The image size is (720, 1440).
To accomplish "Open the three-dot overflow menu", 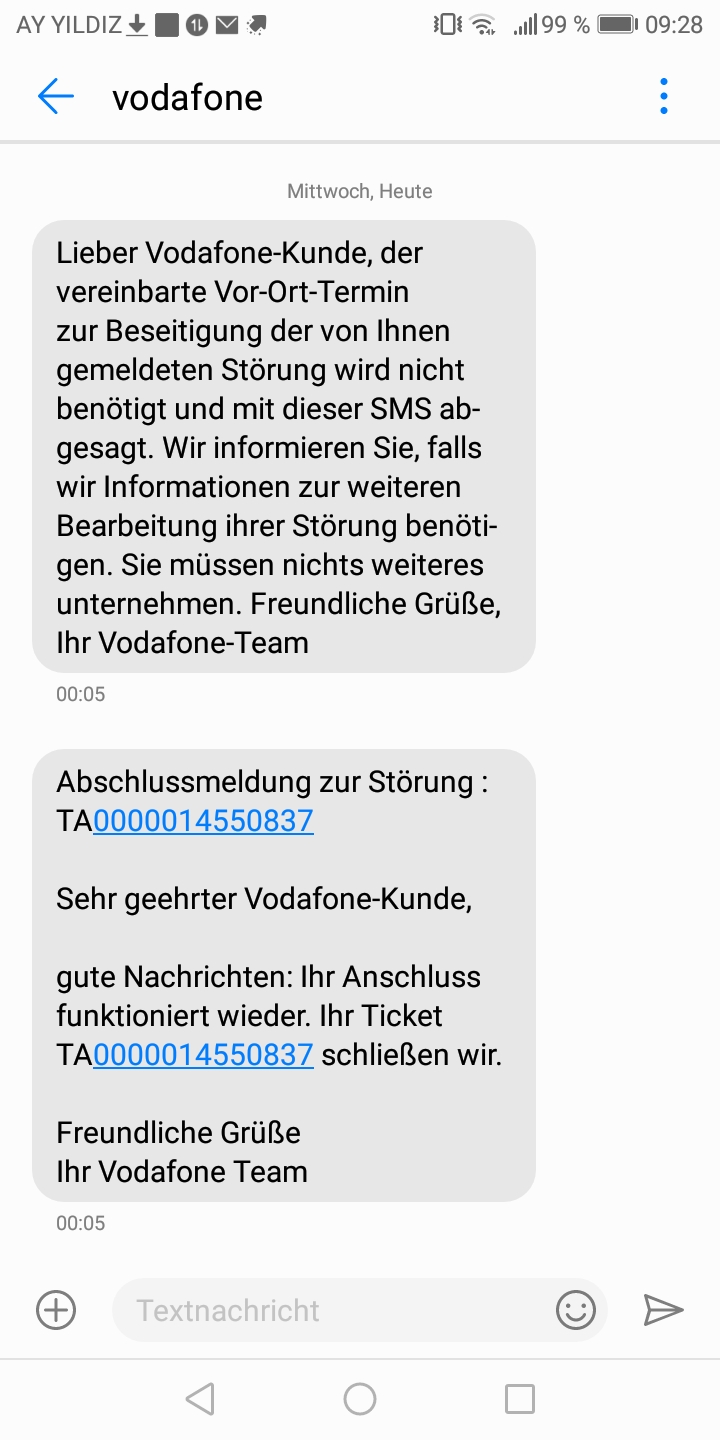I will pyautogui.click(x=663, y=97).
